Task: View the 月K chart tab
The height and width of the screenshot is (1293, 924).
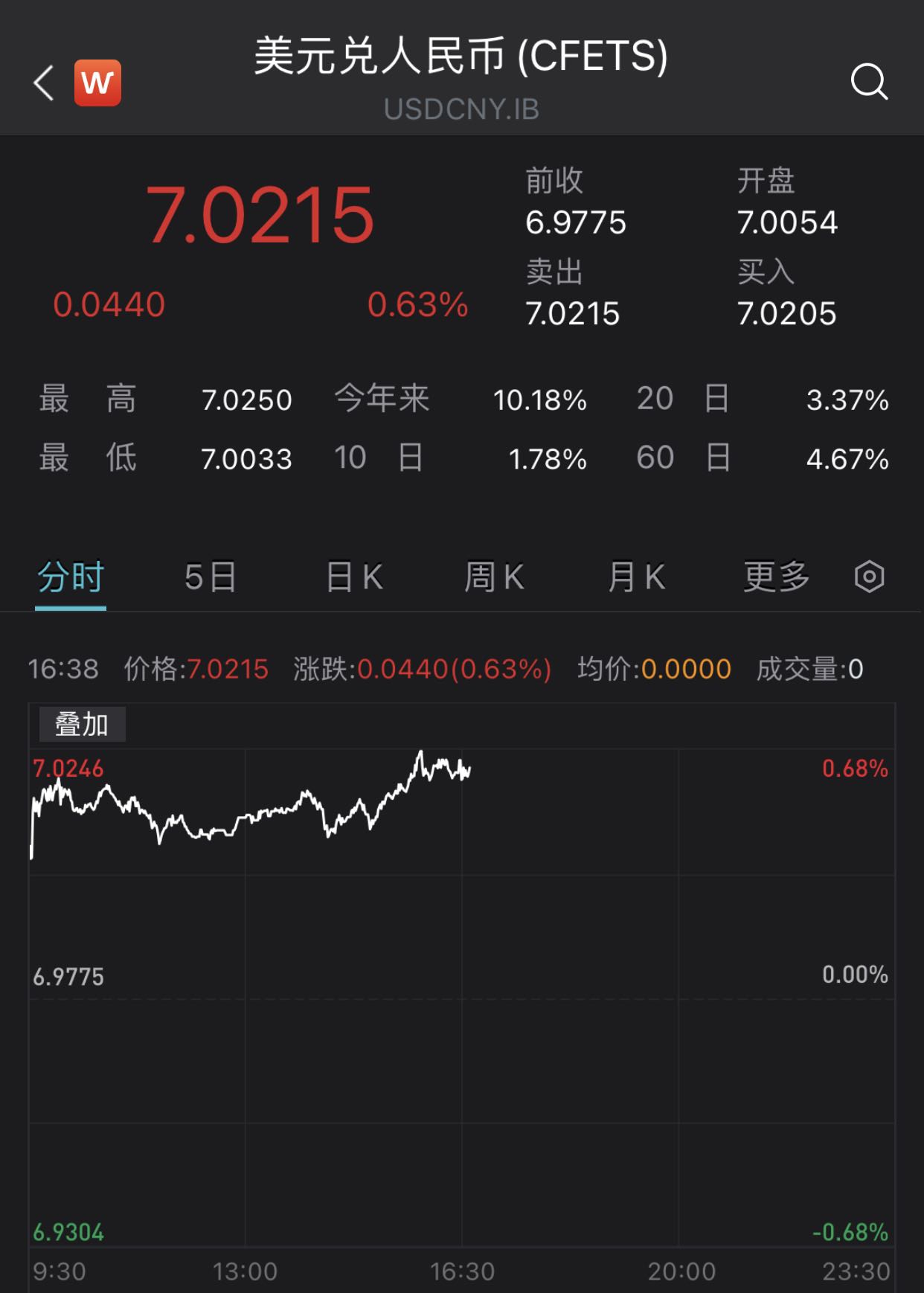Action: click(636, 577)
